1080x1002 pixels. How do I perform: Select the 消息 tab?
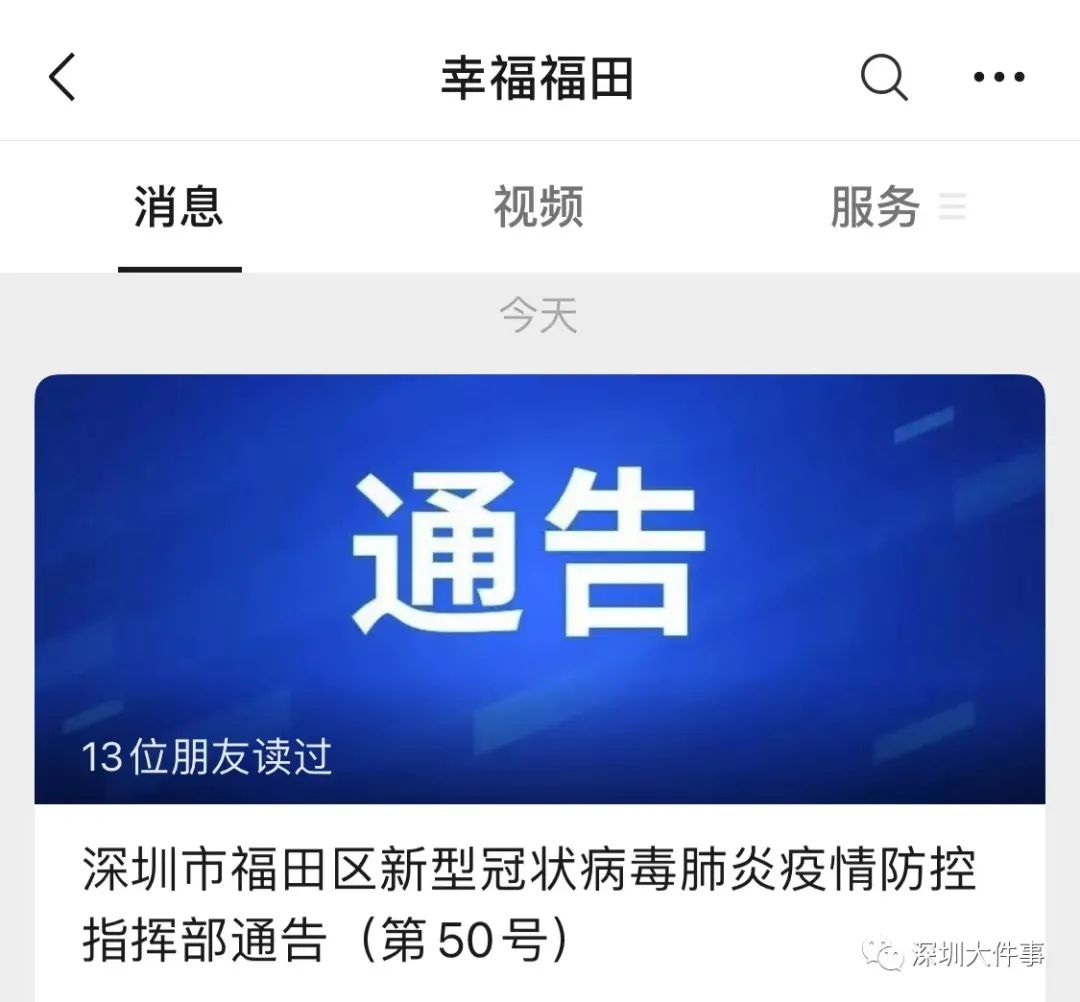(x=179, y=208)
